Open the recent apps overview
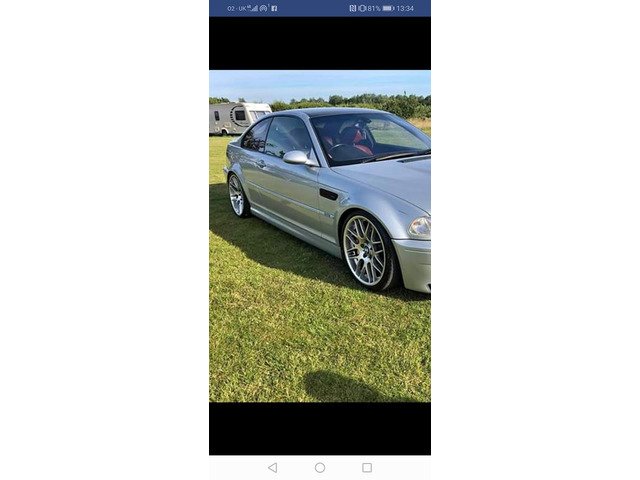Image resolution: width=640 pixels, height=480 pixels. pyautogui.click(x=367, y=467)
